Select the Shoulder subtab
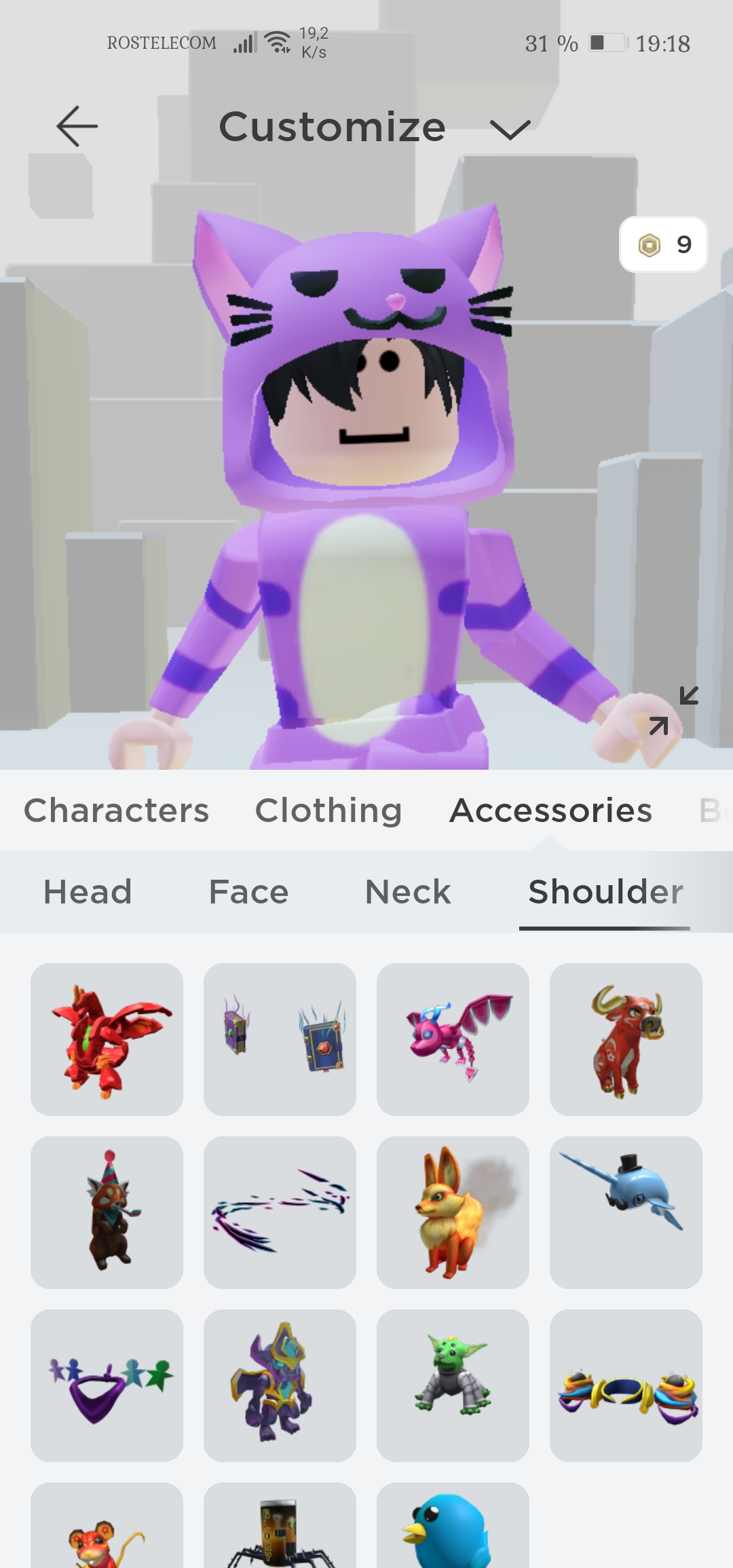Viewport: 733px width, 1568px height. click(605, 892)
